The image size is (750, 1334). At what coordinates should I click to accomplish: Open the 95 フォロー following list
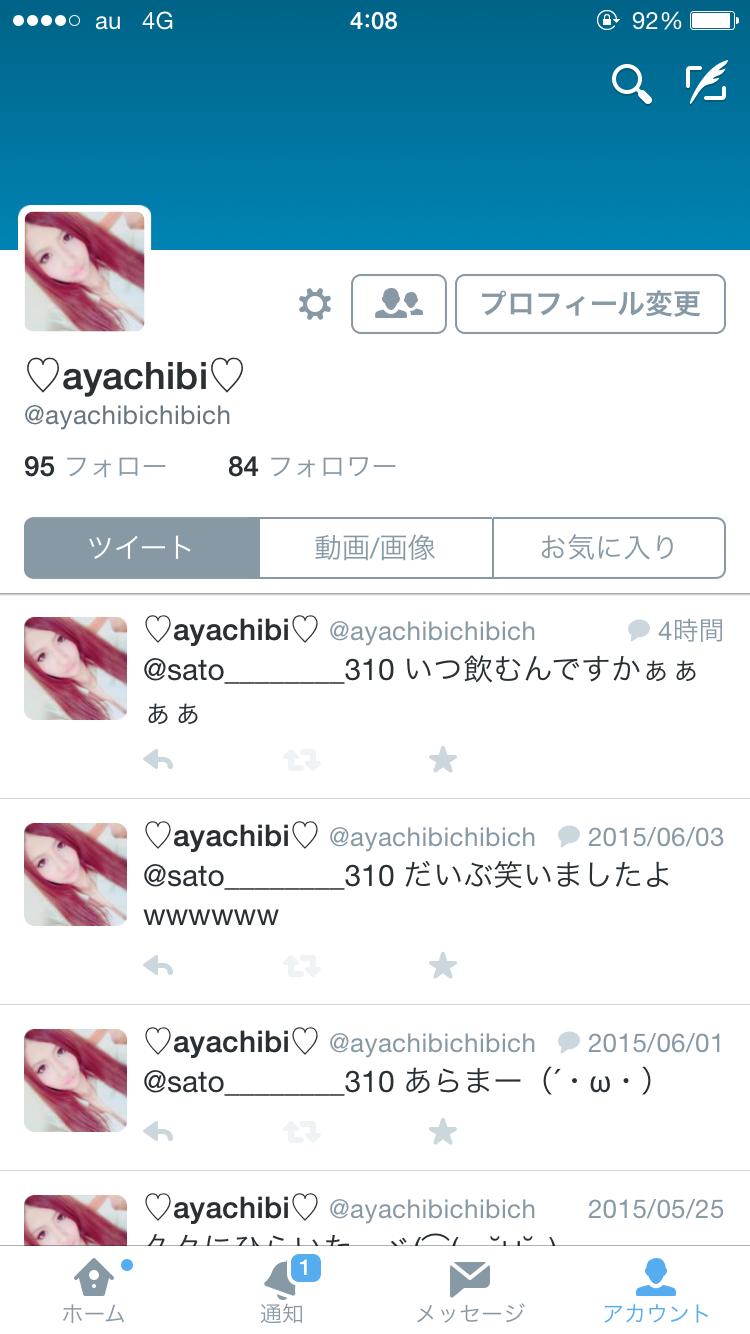tap(95, 466)
